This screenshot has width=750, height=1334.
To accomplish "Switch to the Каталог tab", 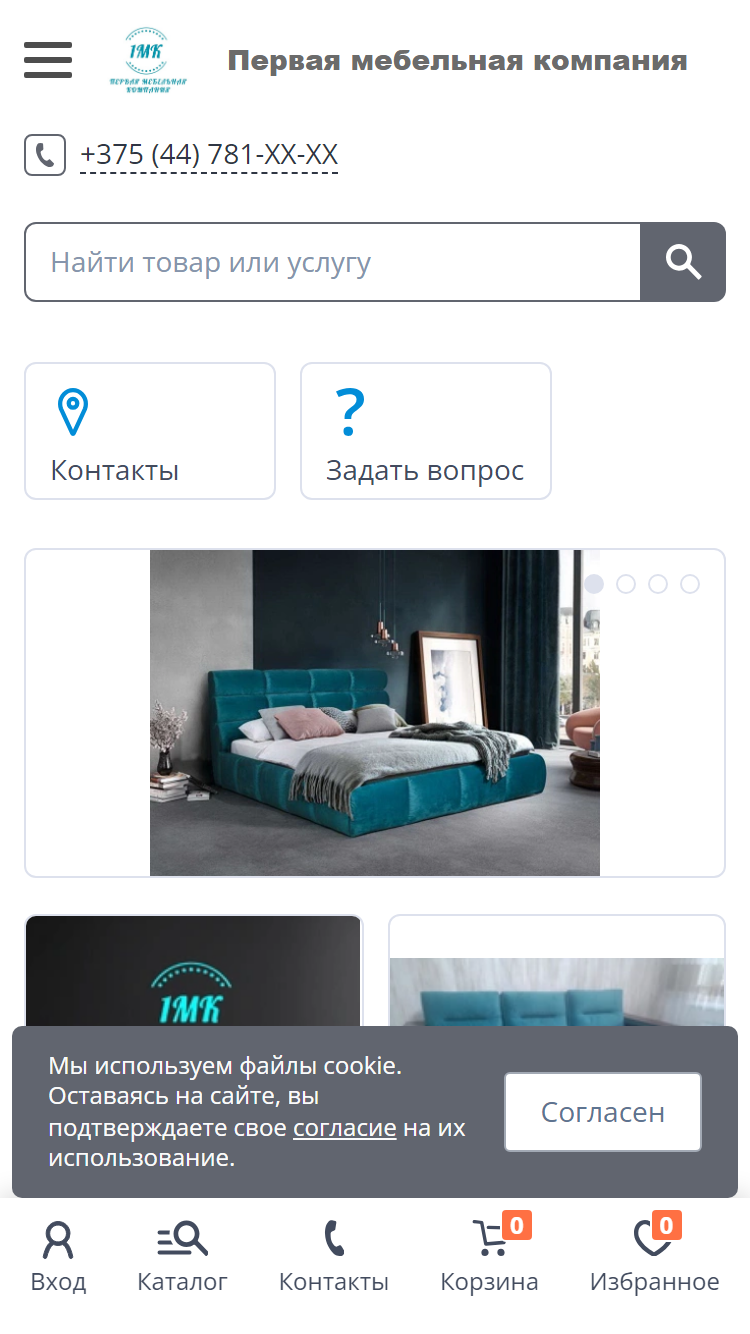I will point(182,1257).
